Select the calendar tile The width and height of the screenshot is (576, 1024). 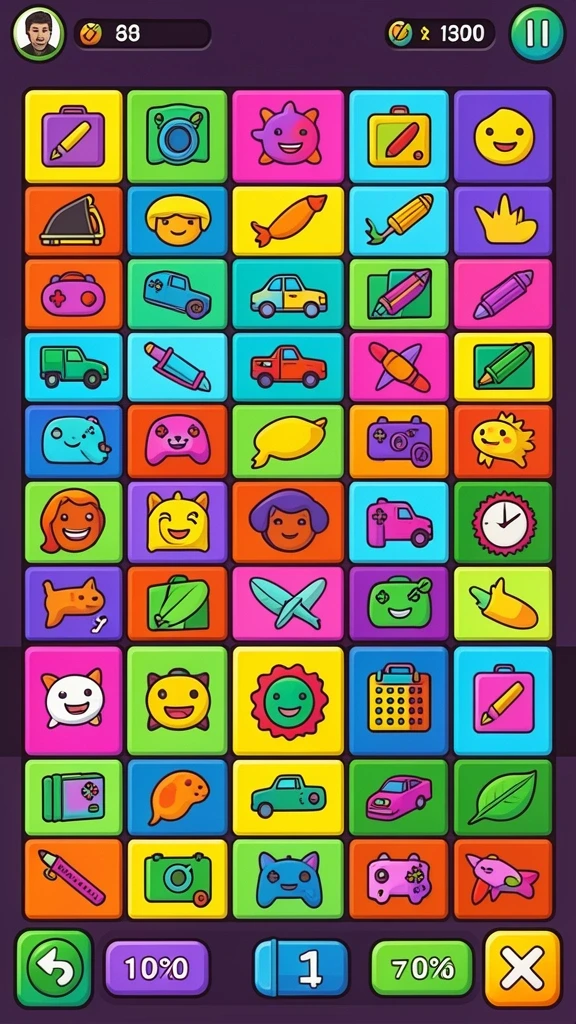[x=399, y=701]
